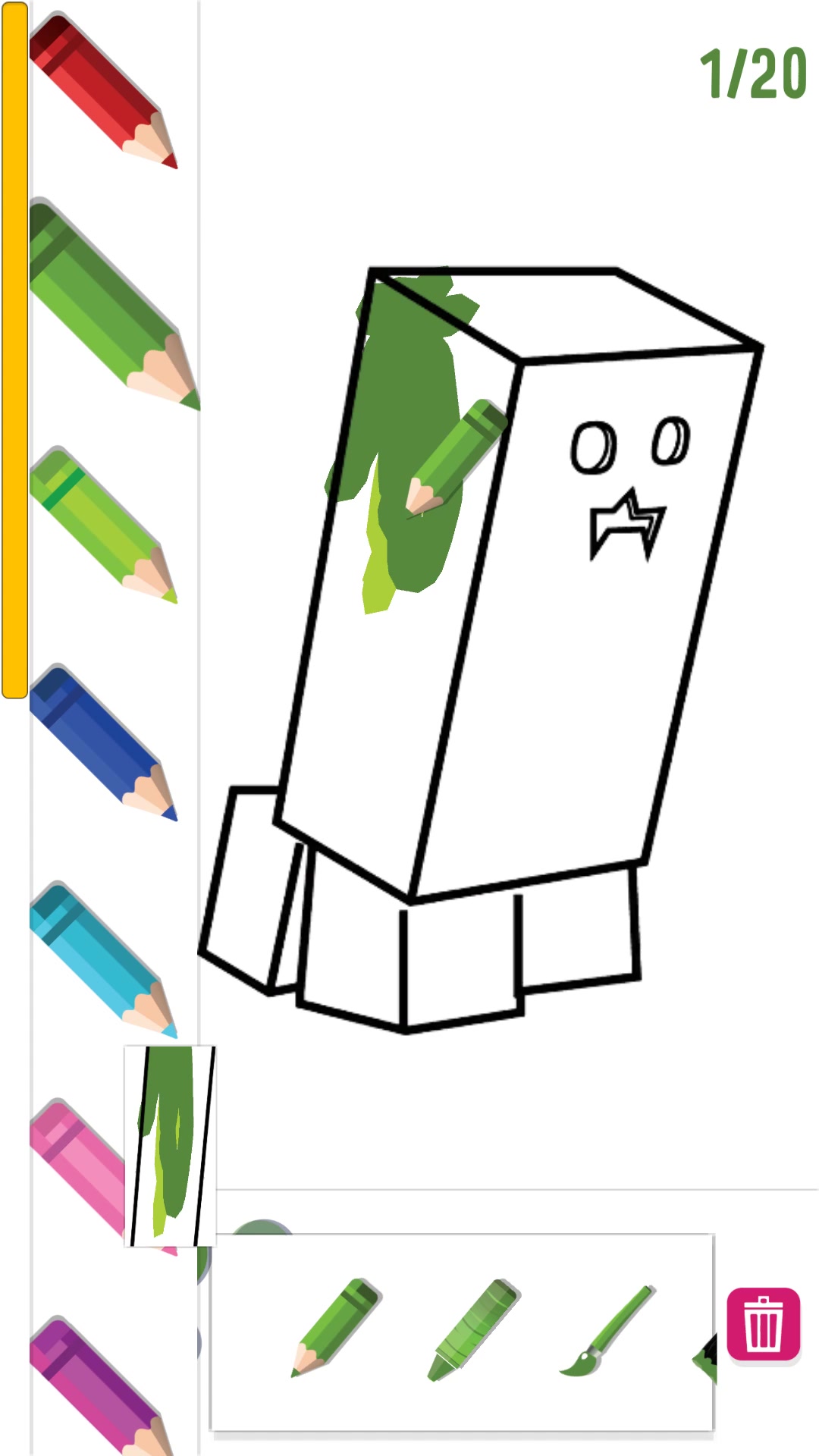Switch to the crayon drawing tool
The image size is (819, 1456).
click(473, 1329)
